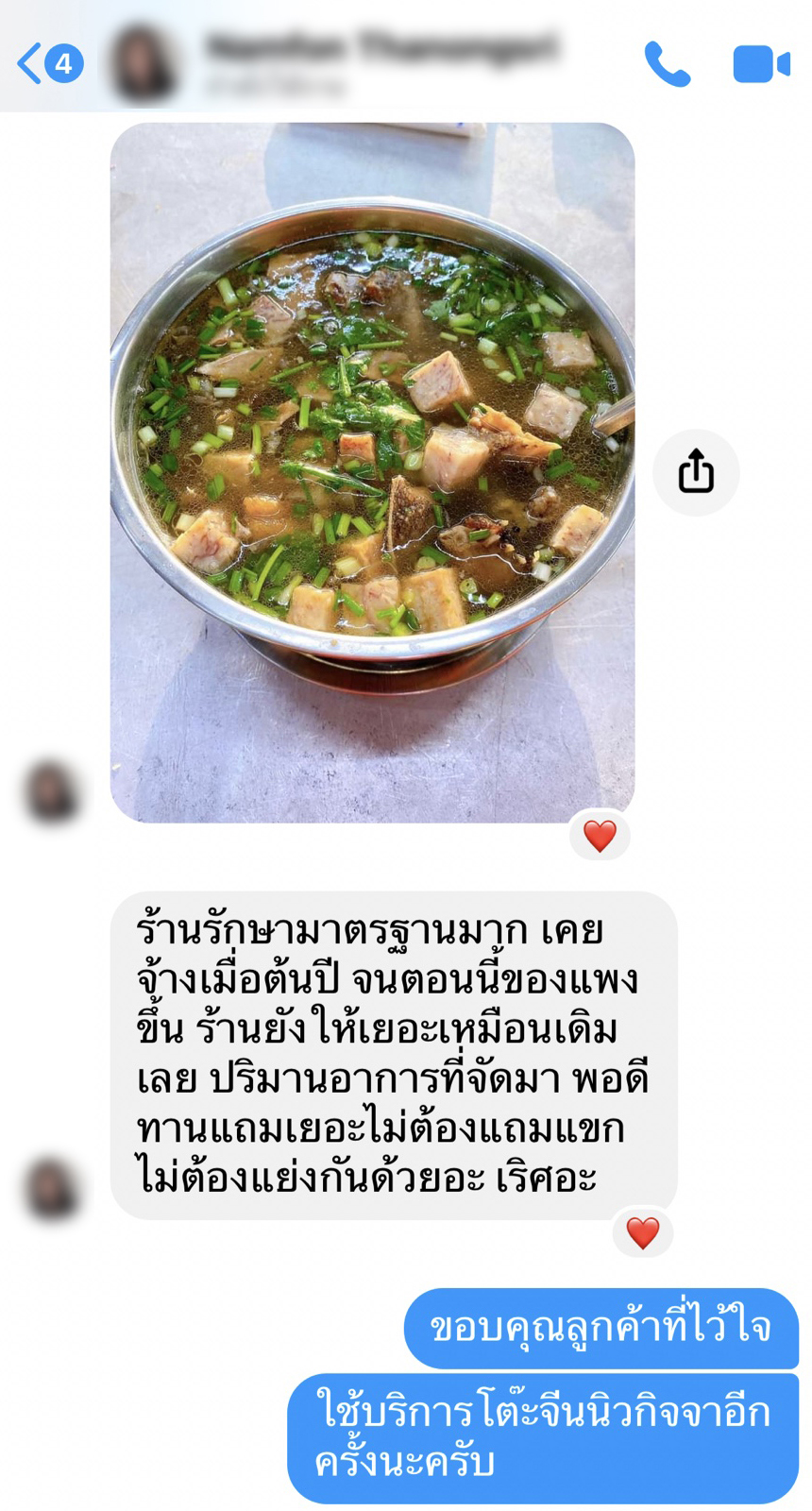Share the soup photo
Image resolution: width=812 pixels, height=1511 pixels.
click(x=696, y=472)
